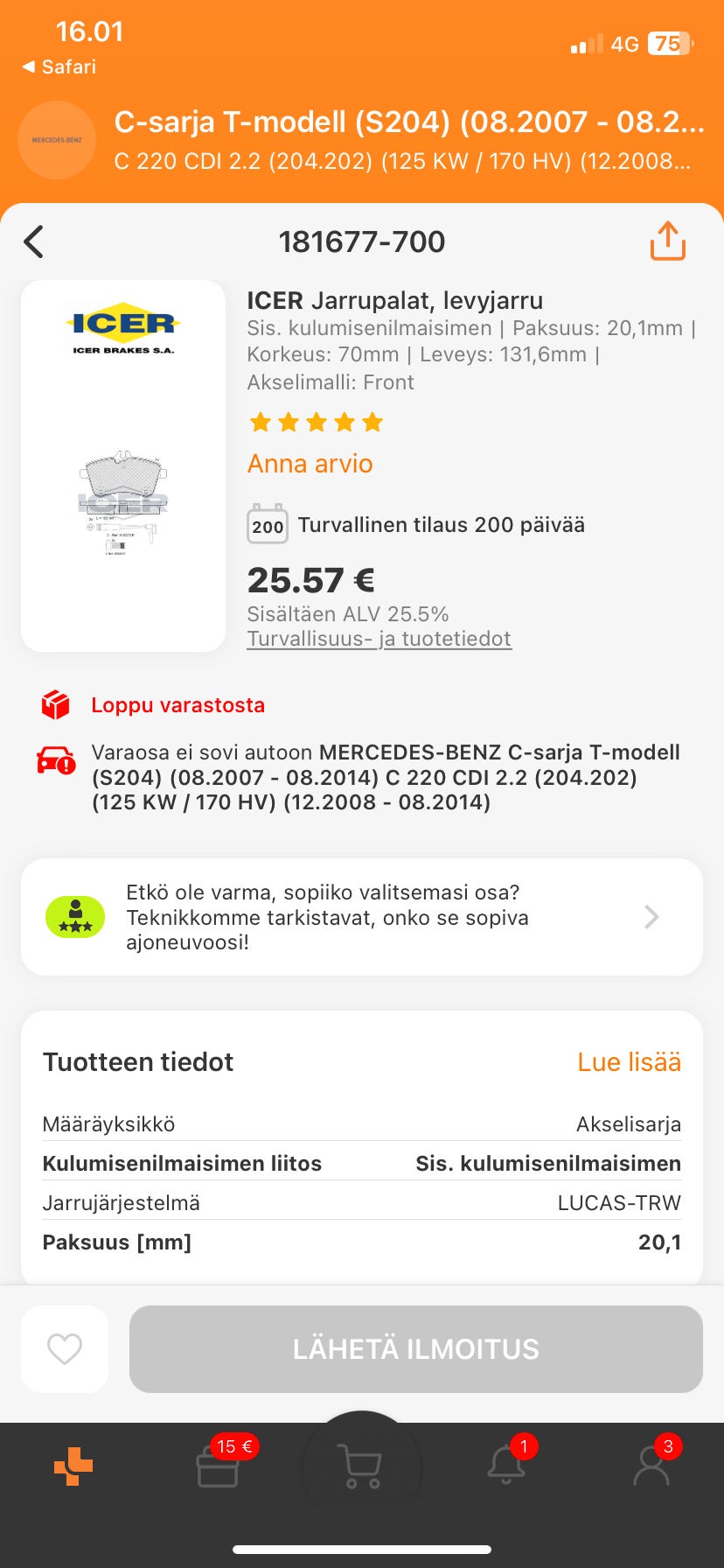The width and height of the screenshot is (724, 1568).
Task: Switch to the home tab in bottom navigation
Action: pos(73,1466)
